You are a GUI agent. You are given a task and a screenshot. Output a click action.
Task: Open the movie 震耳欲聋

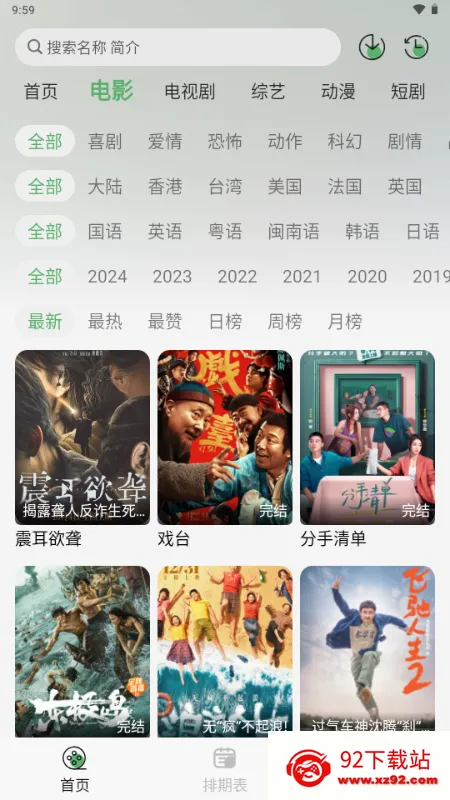tap(83, 437)
